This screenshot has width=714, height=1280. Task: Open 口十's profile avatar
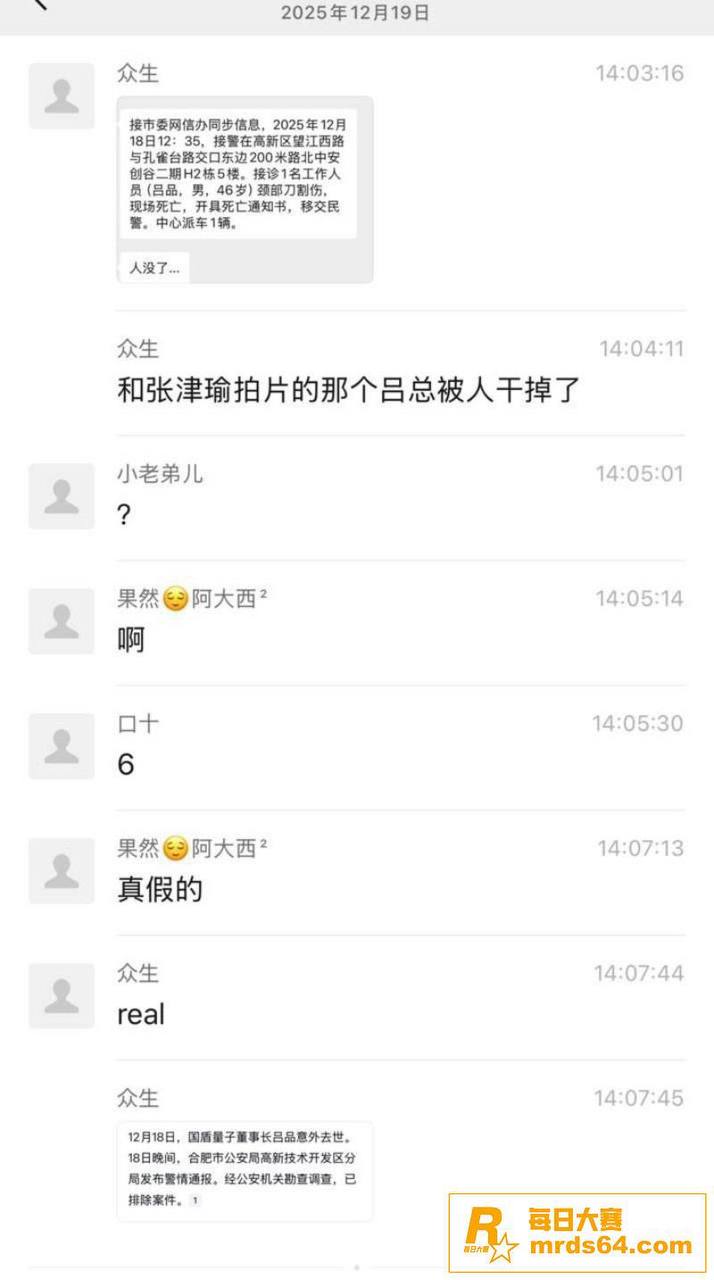click(61, 746)
